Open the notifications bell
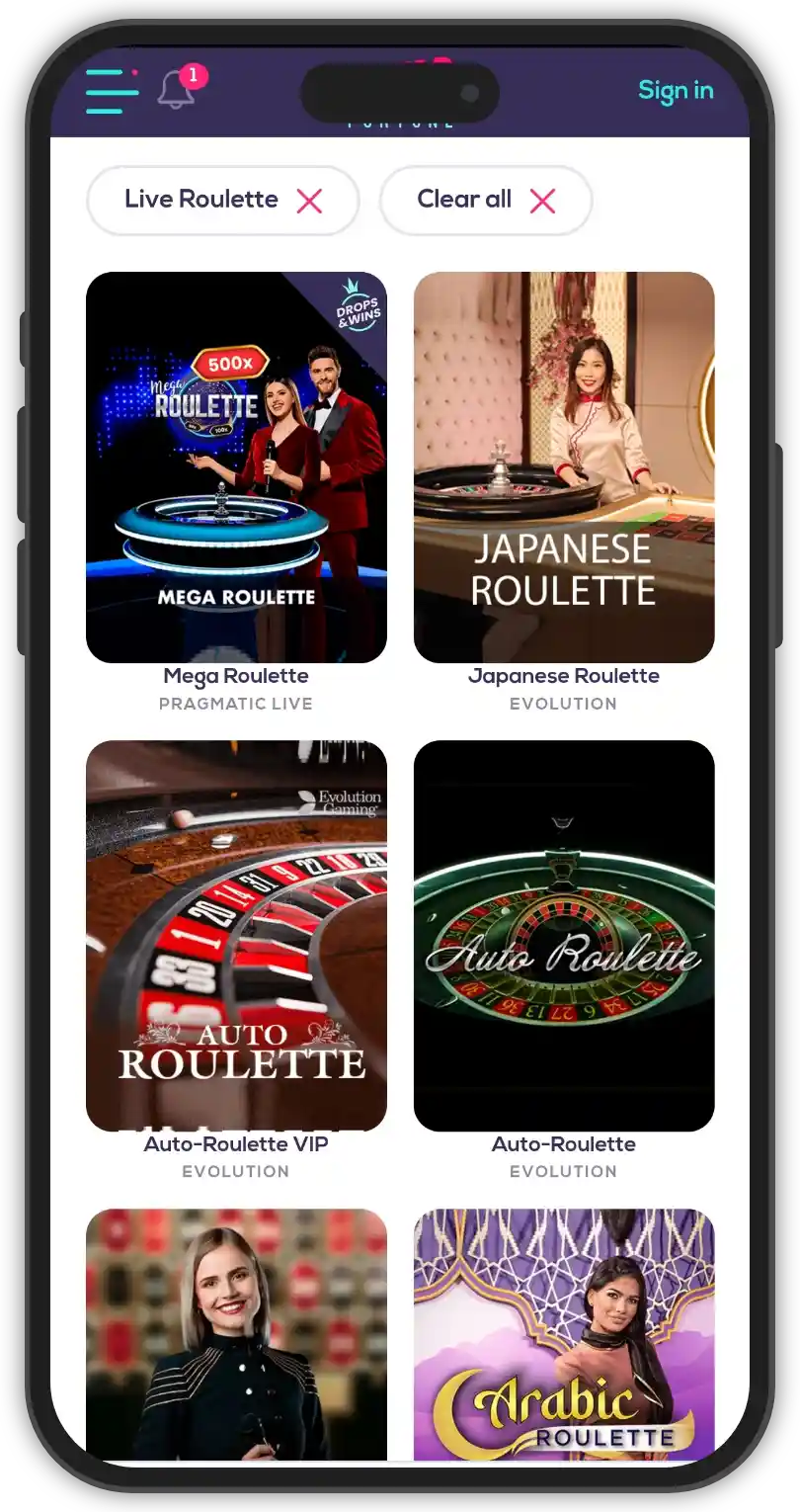Viewport: 800px width, 1512px height. click(x=178, y=90)
